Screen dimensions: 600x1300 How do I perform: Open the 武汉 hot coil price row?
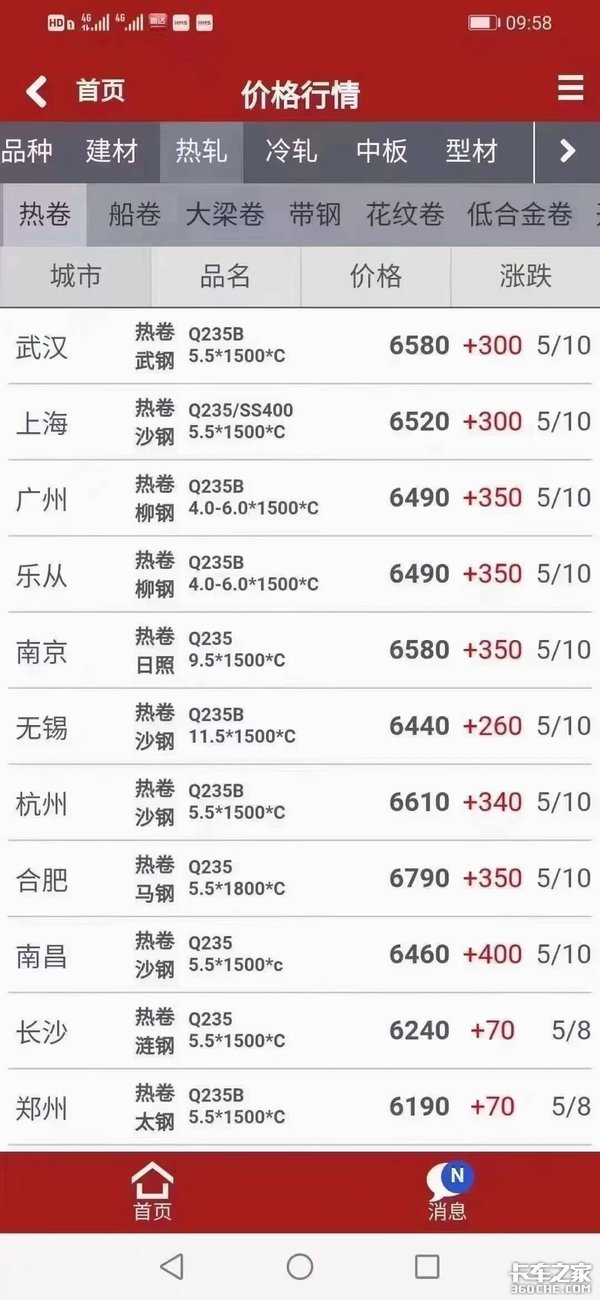click(300, 346)
